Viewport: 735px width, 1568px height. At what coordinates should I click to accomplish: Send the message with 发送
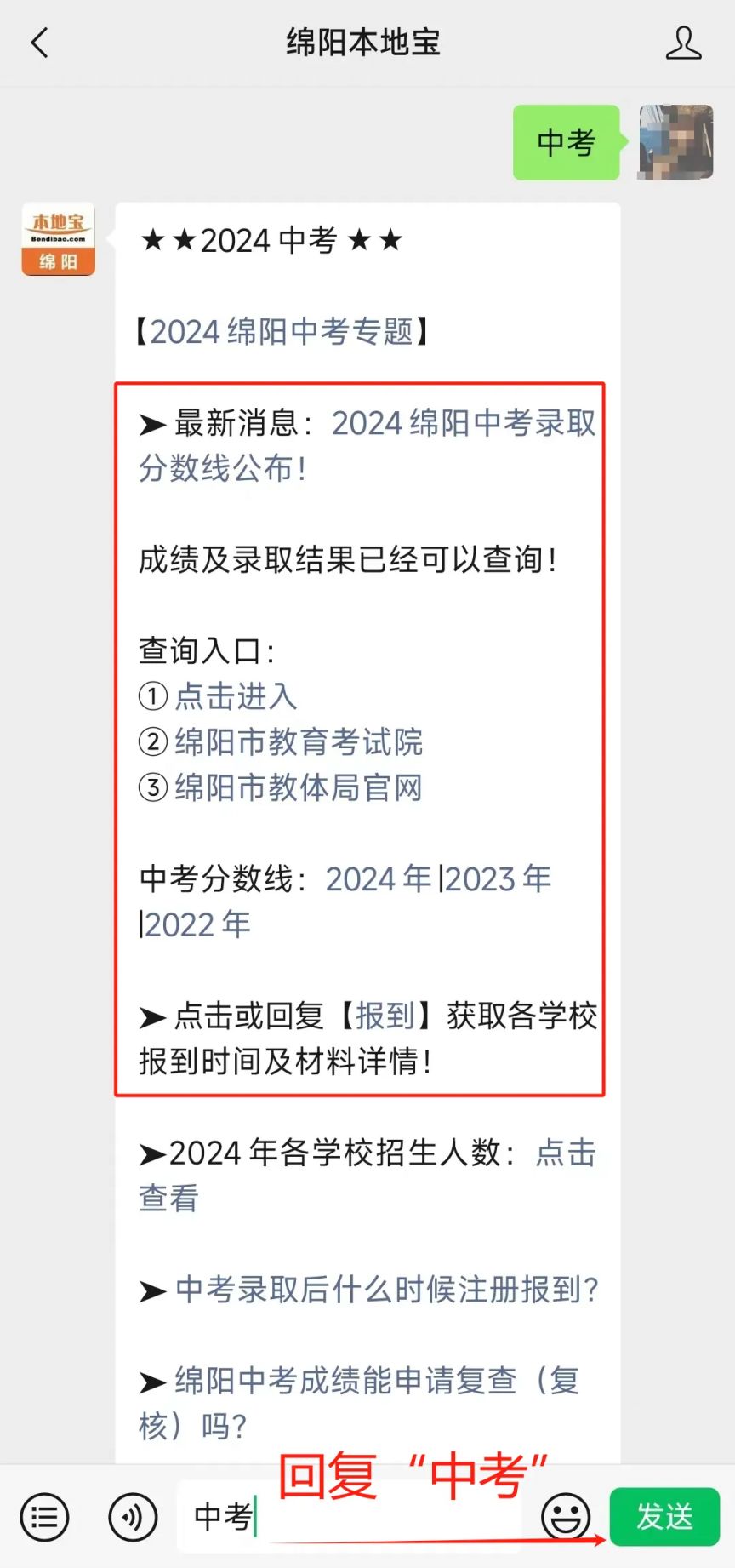pos(664,1517)
